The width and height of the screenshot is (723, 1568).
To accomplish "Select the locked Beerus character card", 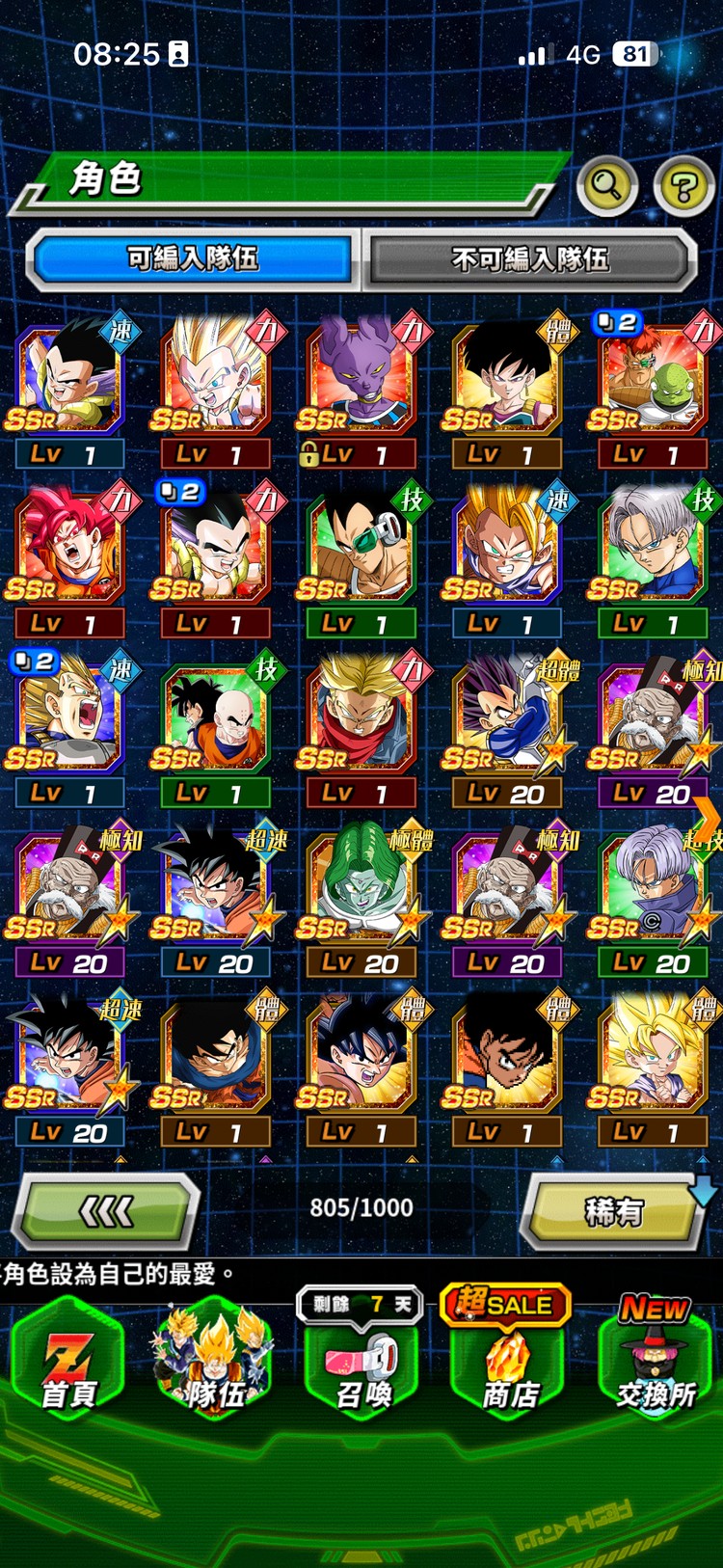I will click(x=360, y=386).
